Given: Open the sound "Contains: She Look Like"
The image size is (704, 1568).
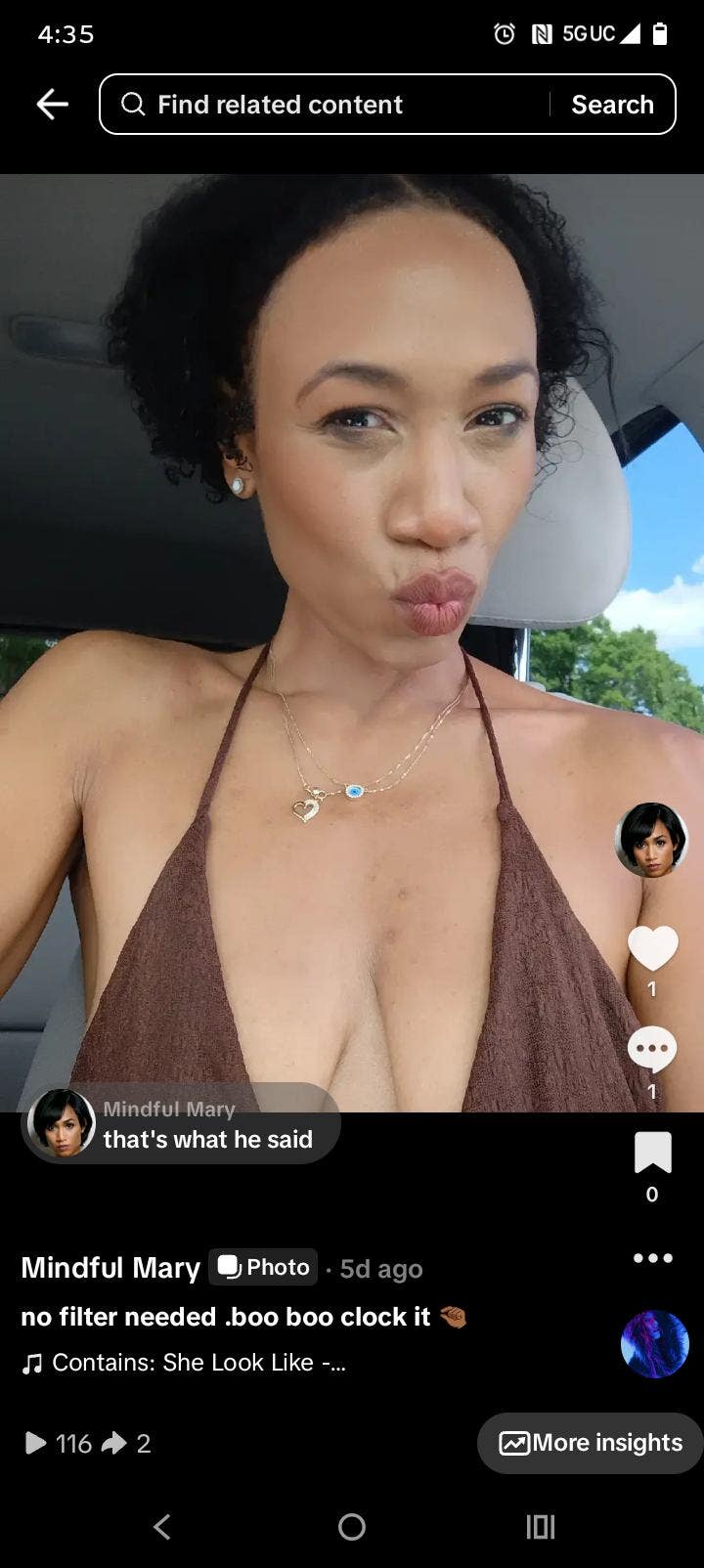Looking at the screenshot, I should coord(185,1363).
